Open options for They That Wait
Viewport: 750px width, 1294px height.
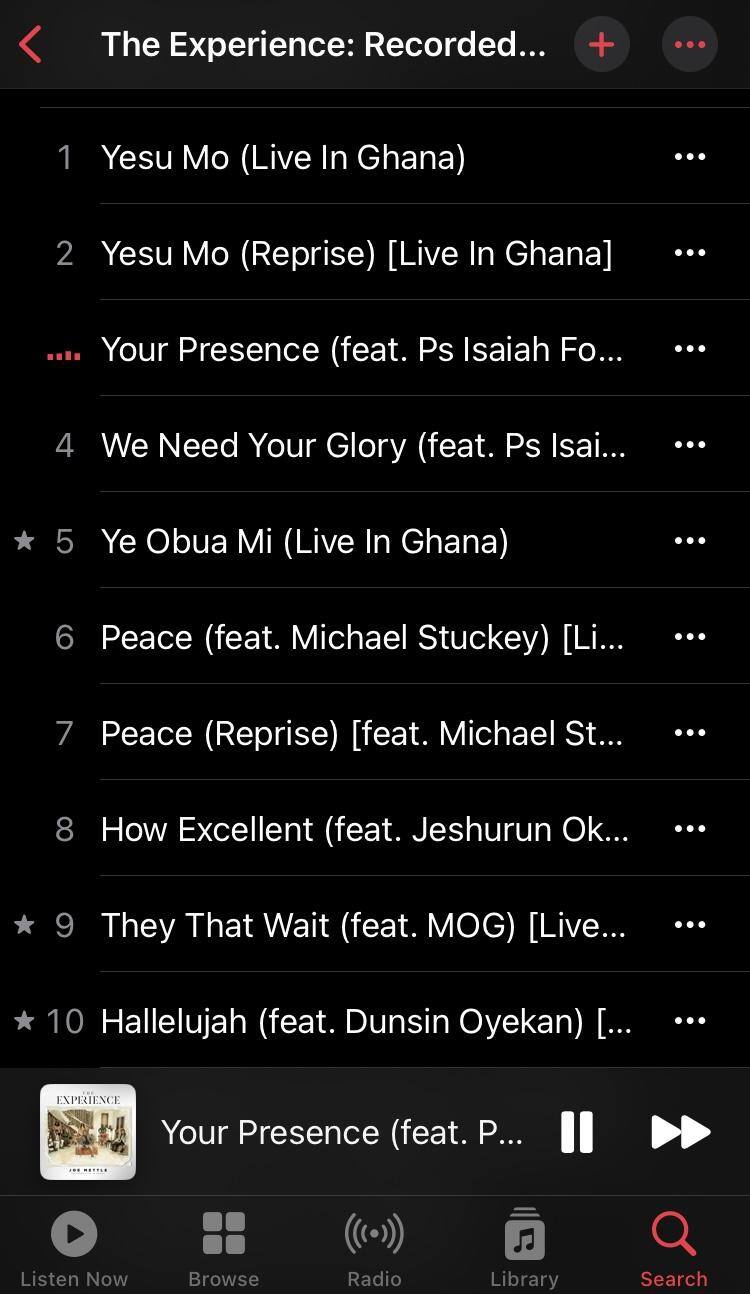pyautogui.click(x=689, y=925)
